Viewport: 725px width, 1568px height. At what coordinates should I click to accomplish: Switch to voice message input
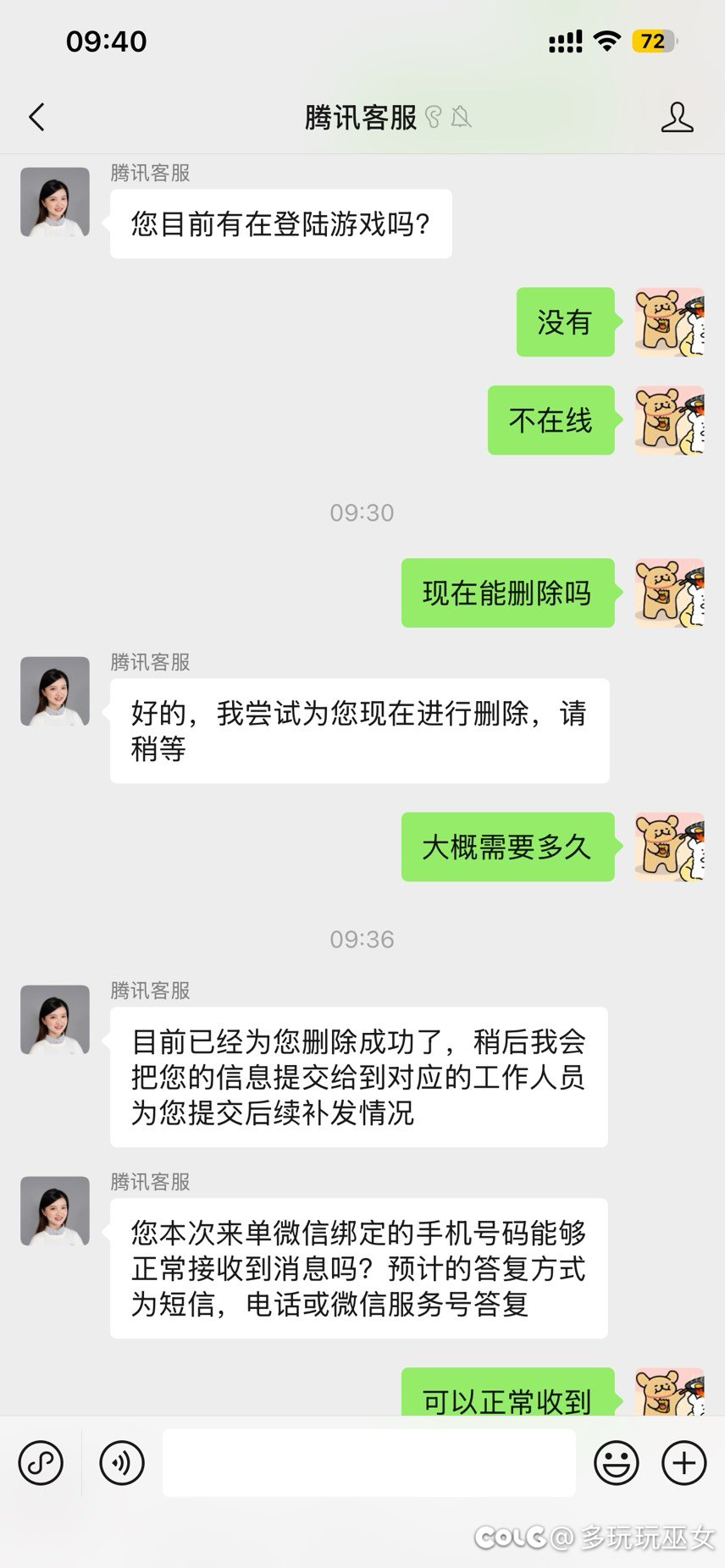(x=122, y=1462)
